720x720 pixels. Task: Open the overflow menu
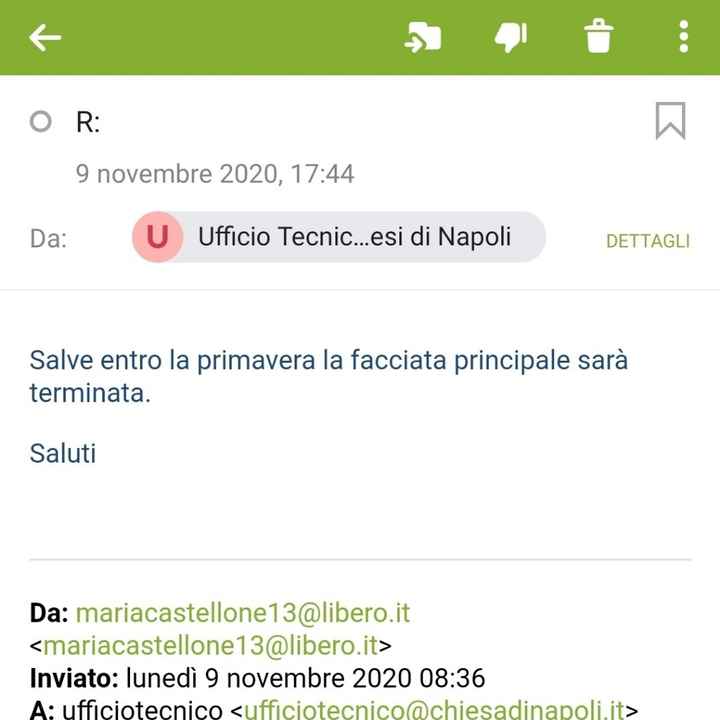click(684, 38)
